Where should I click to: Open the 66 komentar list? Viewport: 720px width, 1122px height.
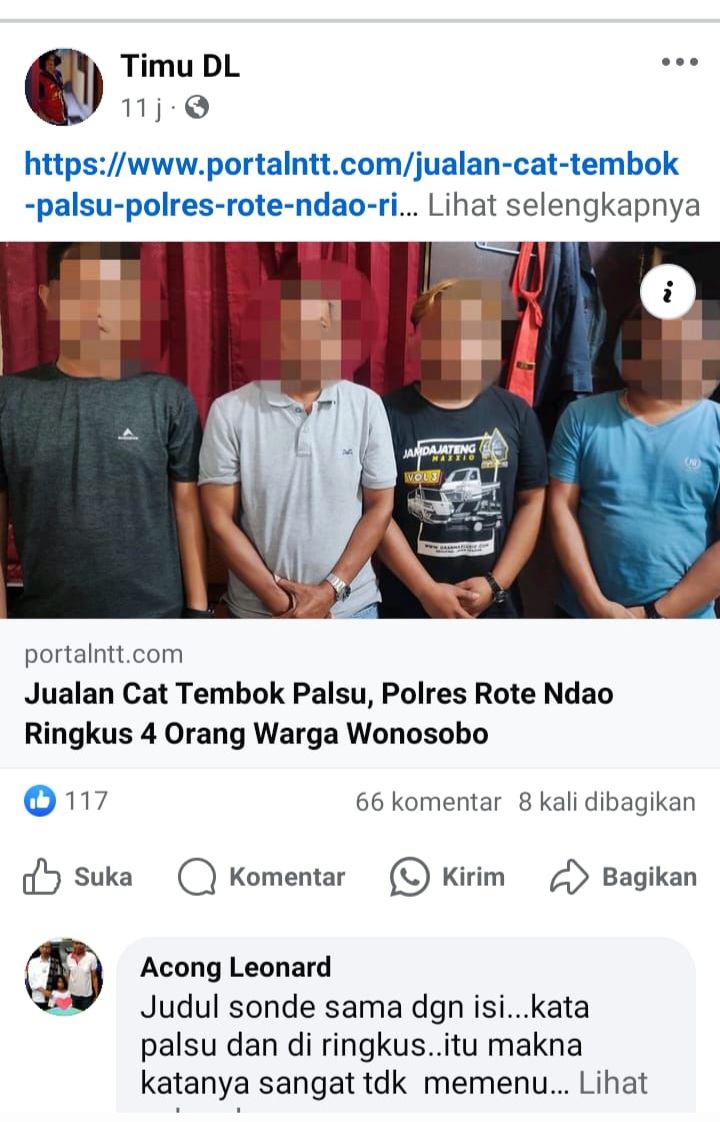point(428,802)
